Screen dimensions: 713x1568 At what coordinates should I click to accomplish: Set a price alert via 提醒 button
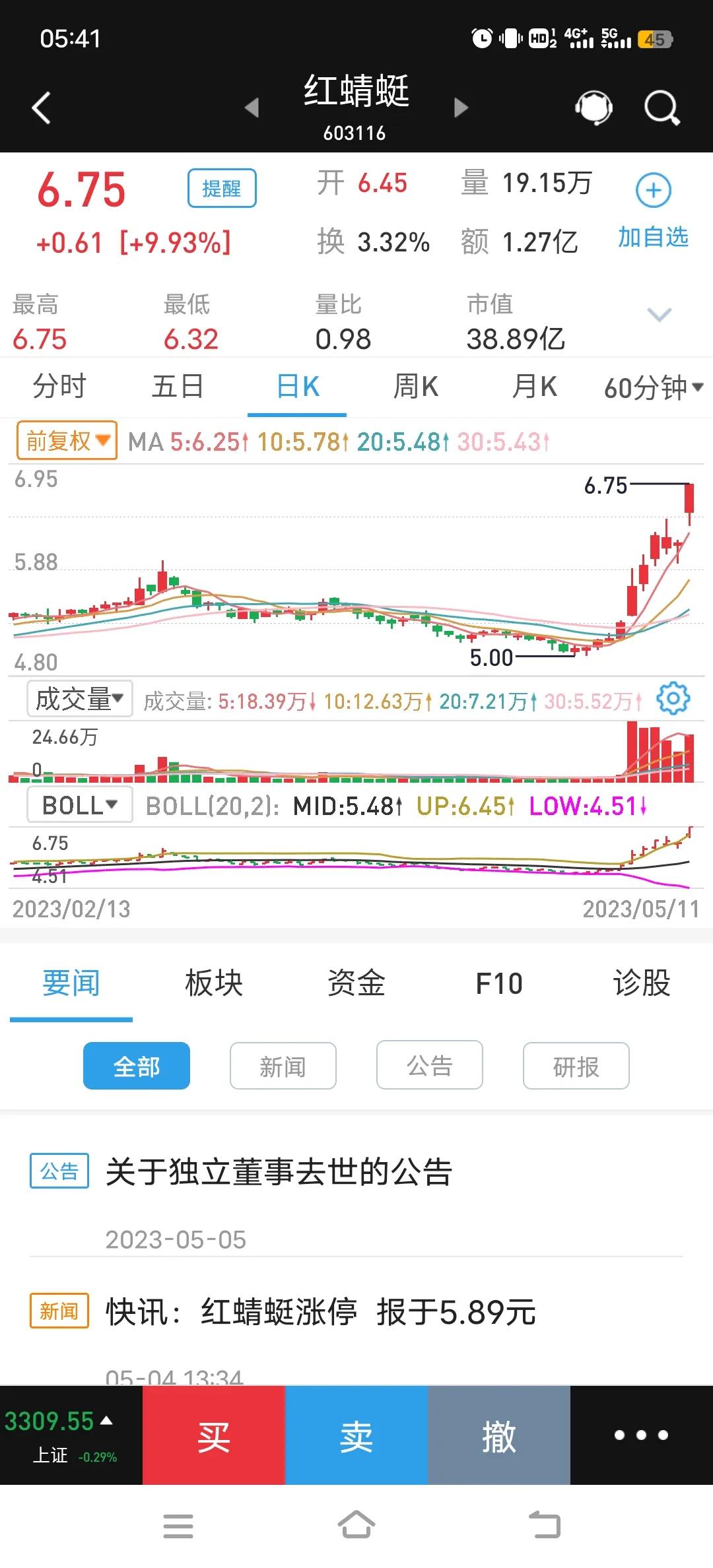click(x=222, y=188)
